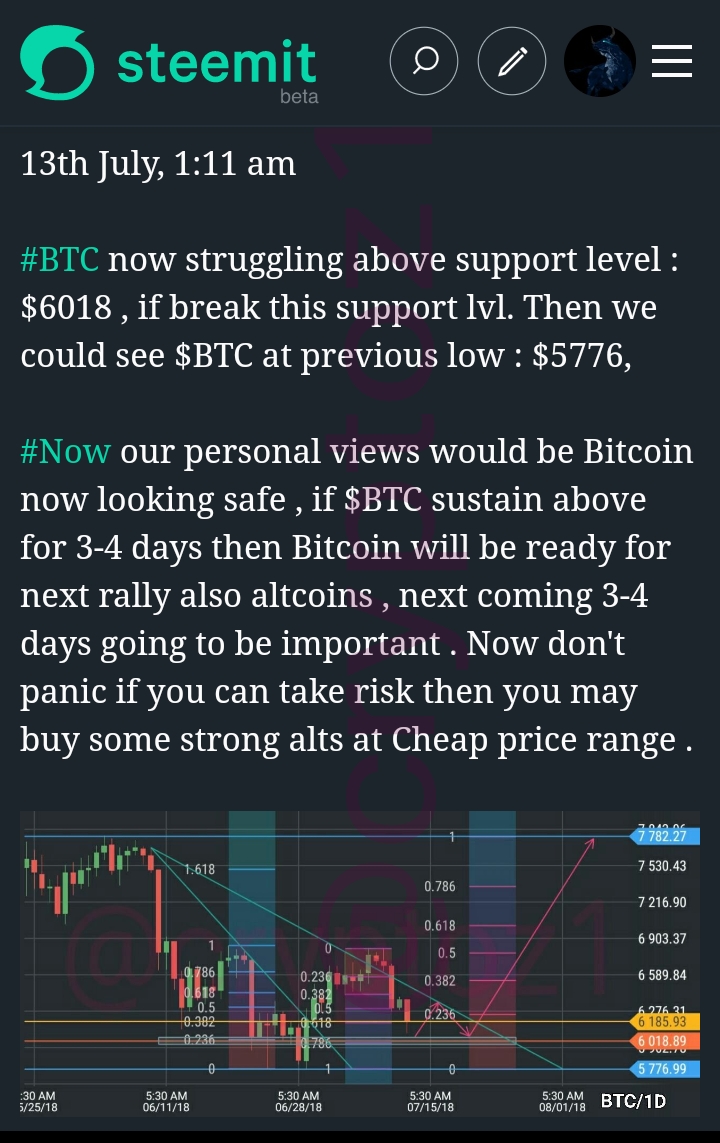View the BTC/1D chart image in the post

click(x=358, y=961)
